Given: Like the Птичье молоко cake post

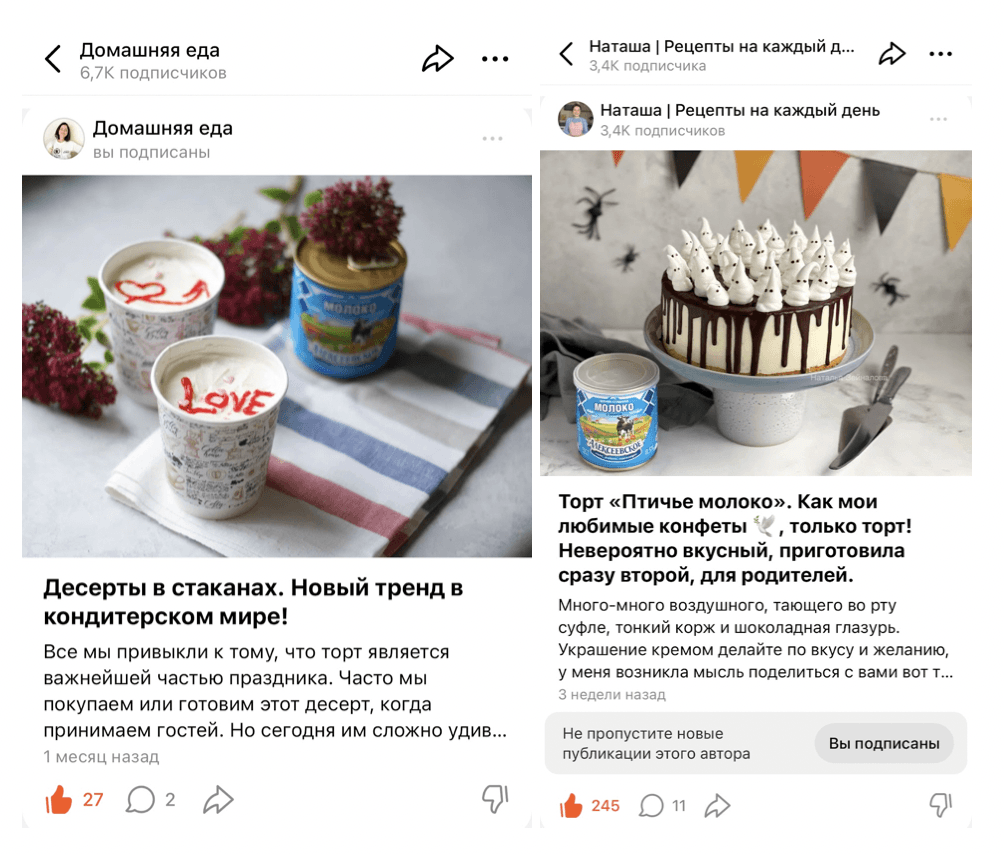Looking at the screenshot, I should pyautogui.click(x=571, y=805).
